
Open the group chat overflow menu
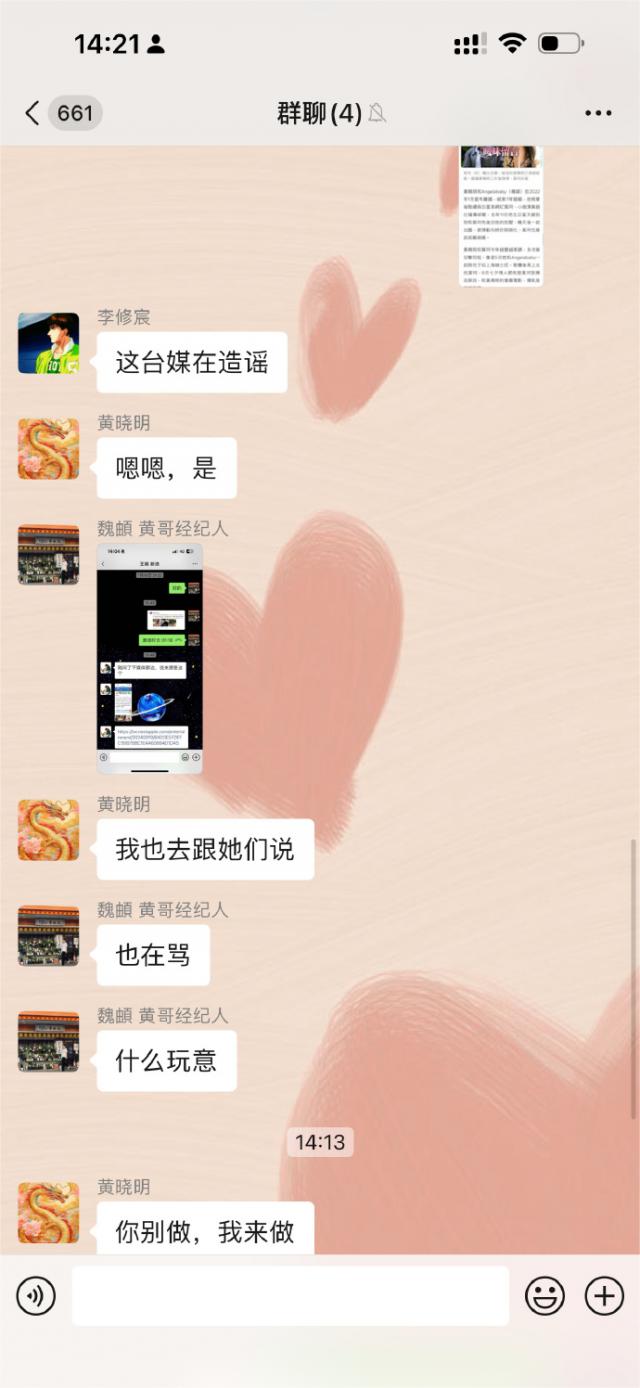(x=598, y=113)
